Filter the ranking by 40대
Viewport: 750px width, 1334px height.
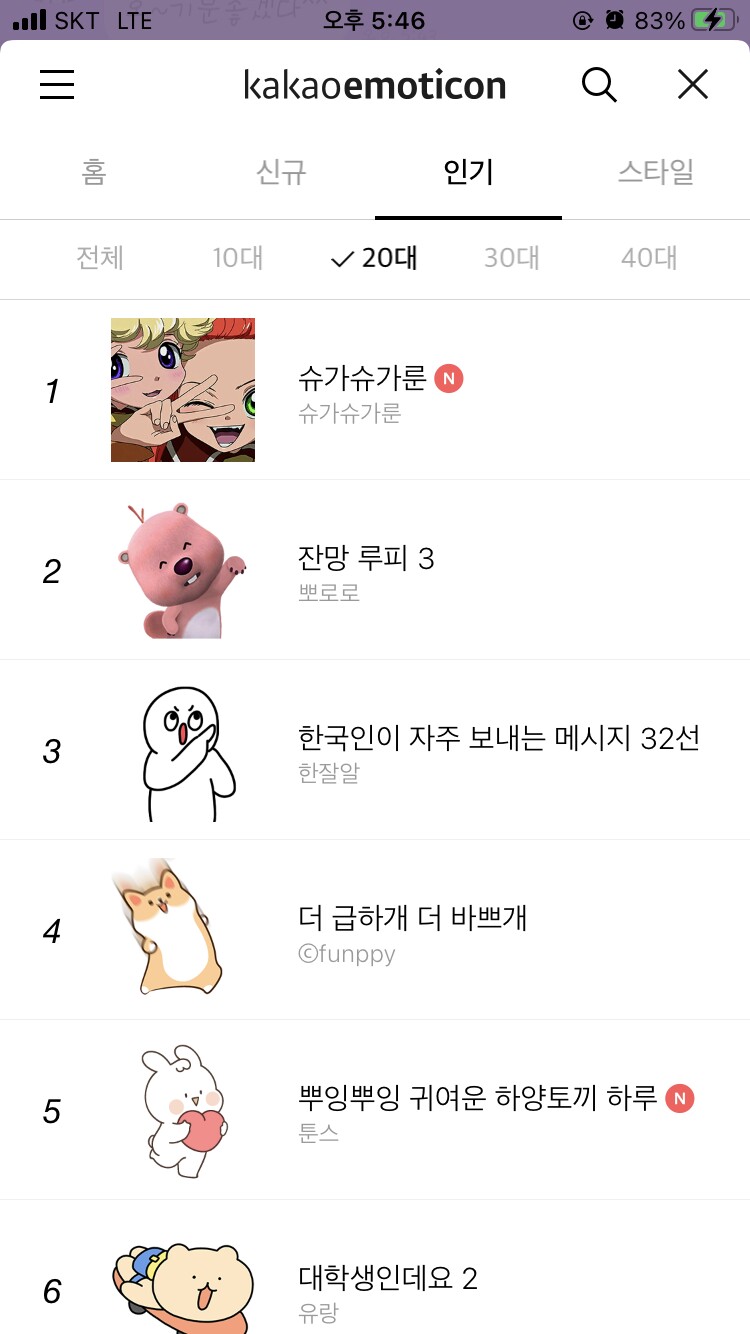649,258
